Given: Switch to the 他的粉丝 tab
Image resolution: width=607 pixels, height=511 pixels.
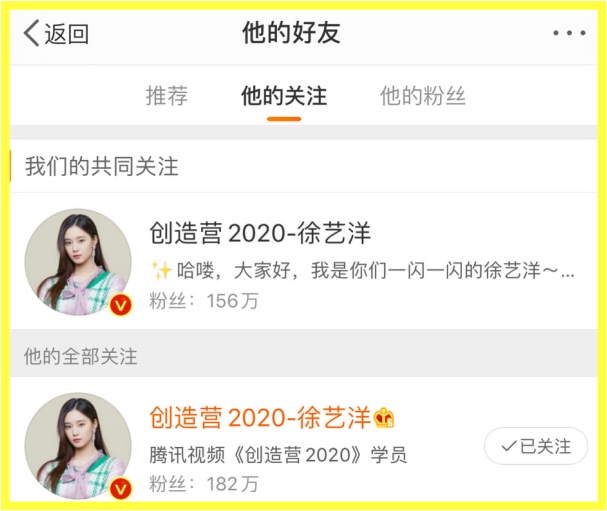Looking at the screenshot, I should coord(422,96).
